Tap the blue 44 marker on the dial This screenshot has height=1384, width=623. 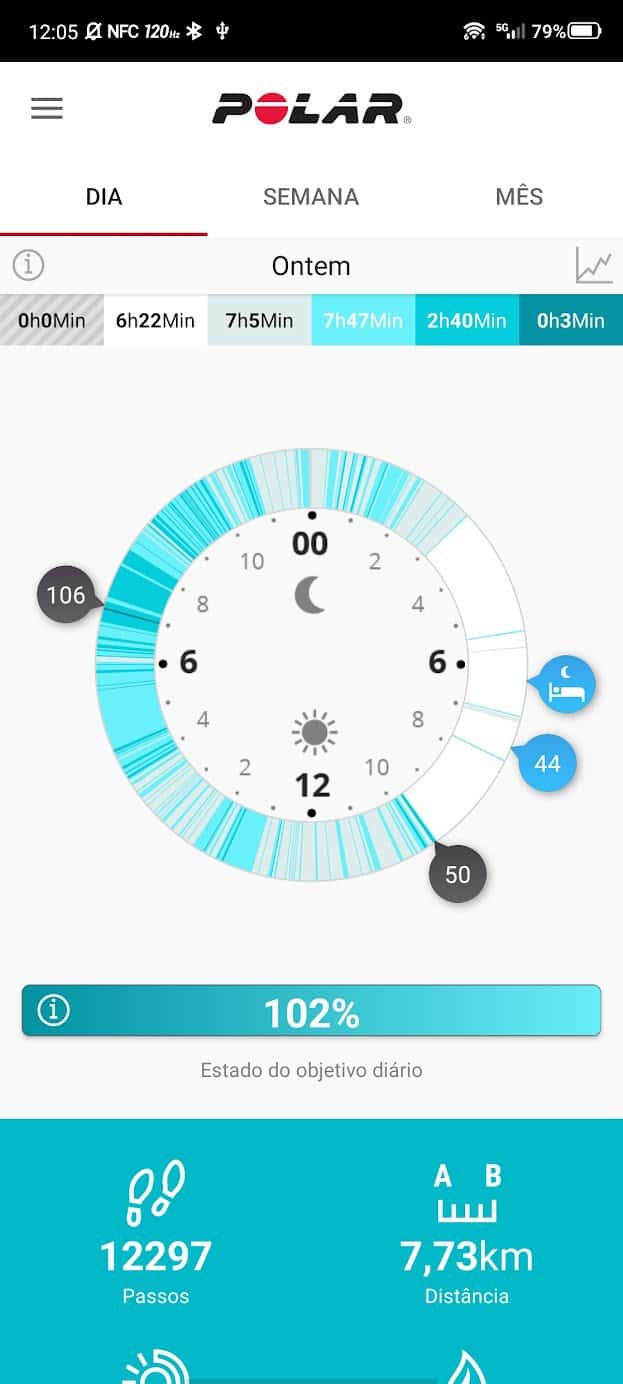[x=547, y=764]
